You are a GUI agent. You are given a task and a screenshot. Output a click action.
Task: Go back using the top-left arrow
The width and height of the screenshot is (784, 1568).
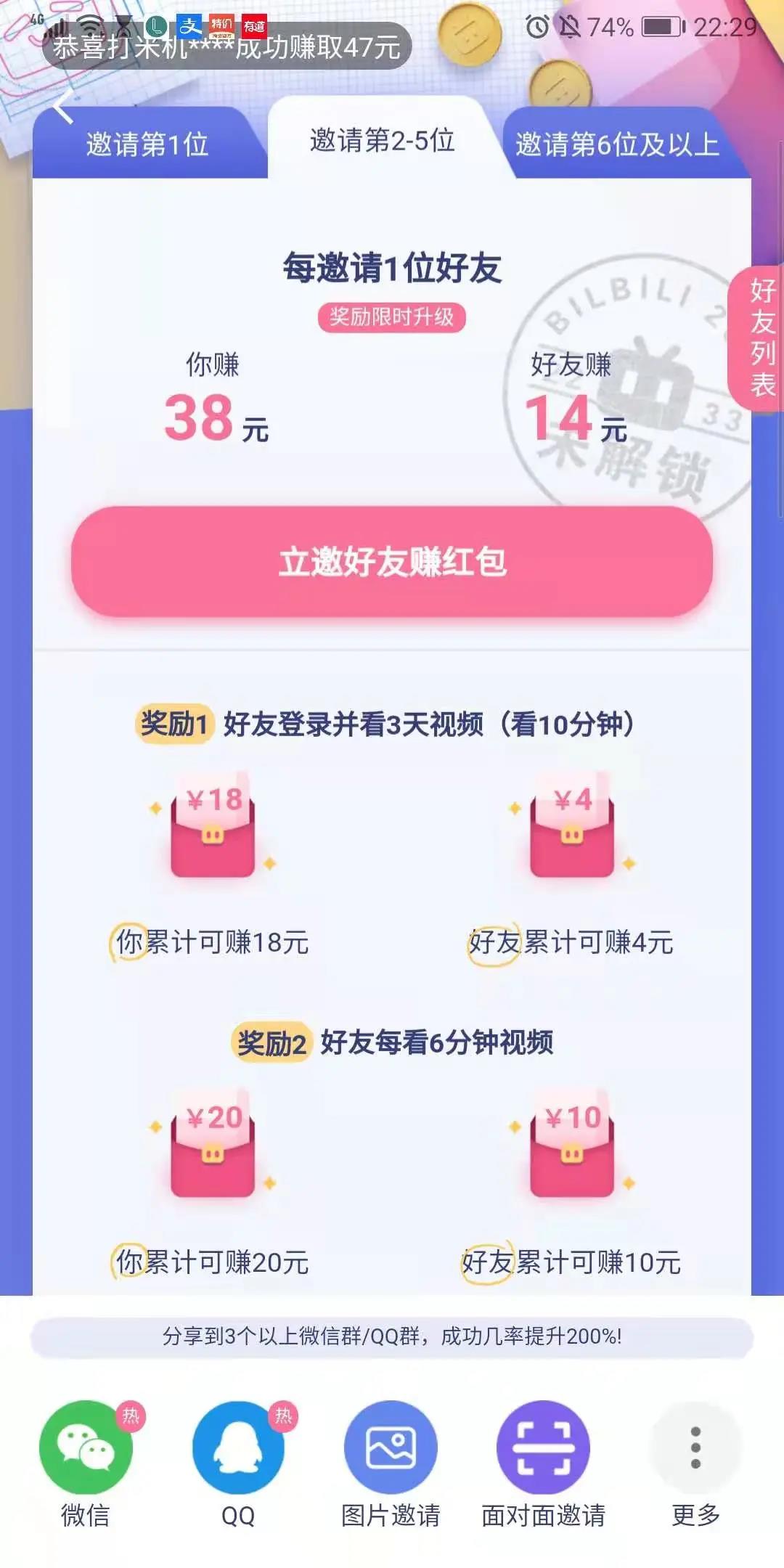click(x=64, y=107)
